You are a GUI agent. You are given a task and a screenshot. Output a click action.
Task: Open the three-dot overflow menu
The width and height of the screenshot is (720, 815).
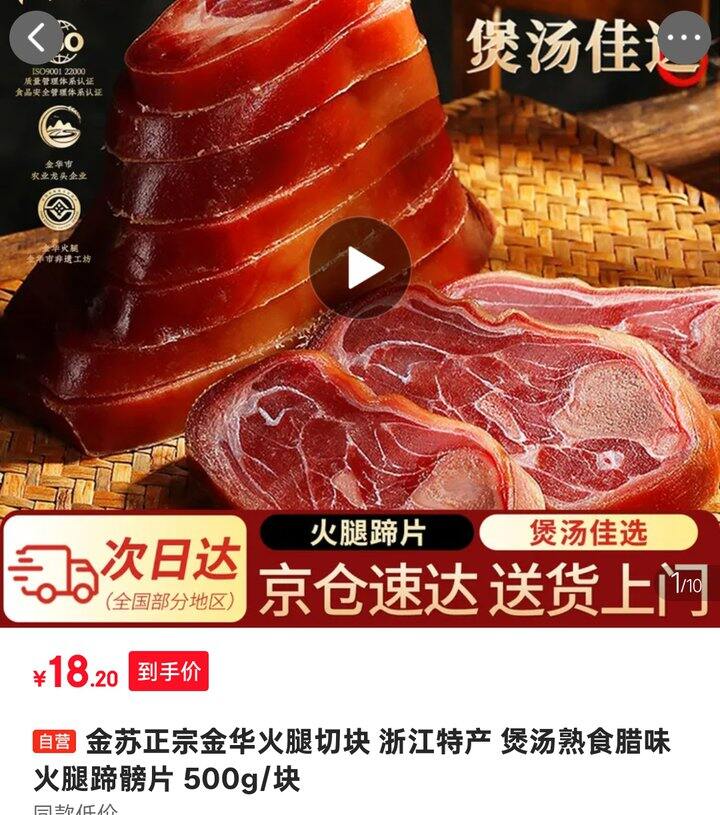click(685, 37)
